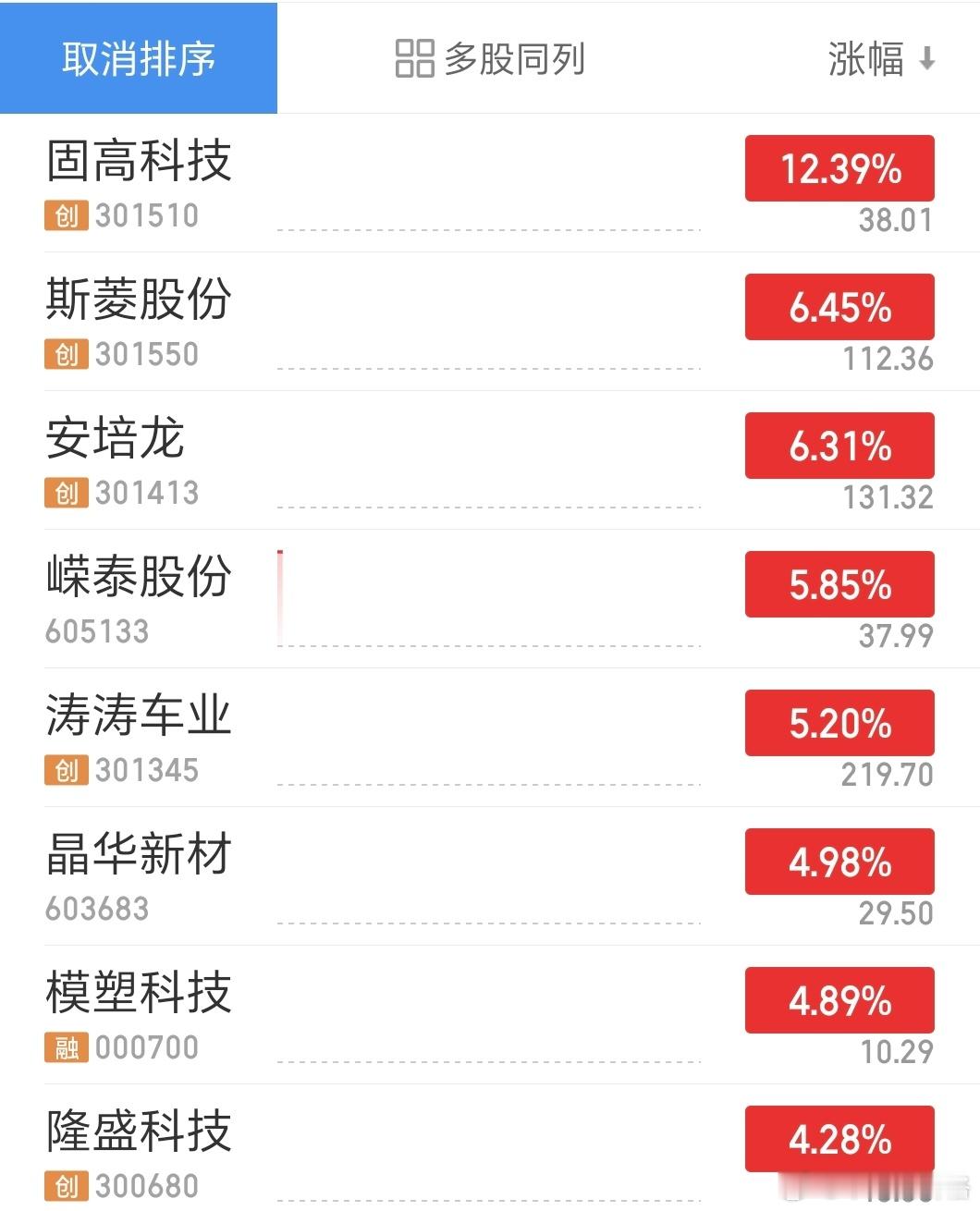Click the 创 badge next to 安培龙

pos(65,493)
